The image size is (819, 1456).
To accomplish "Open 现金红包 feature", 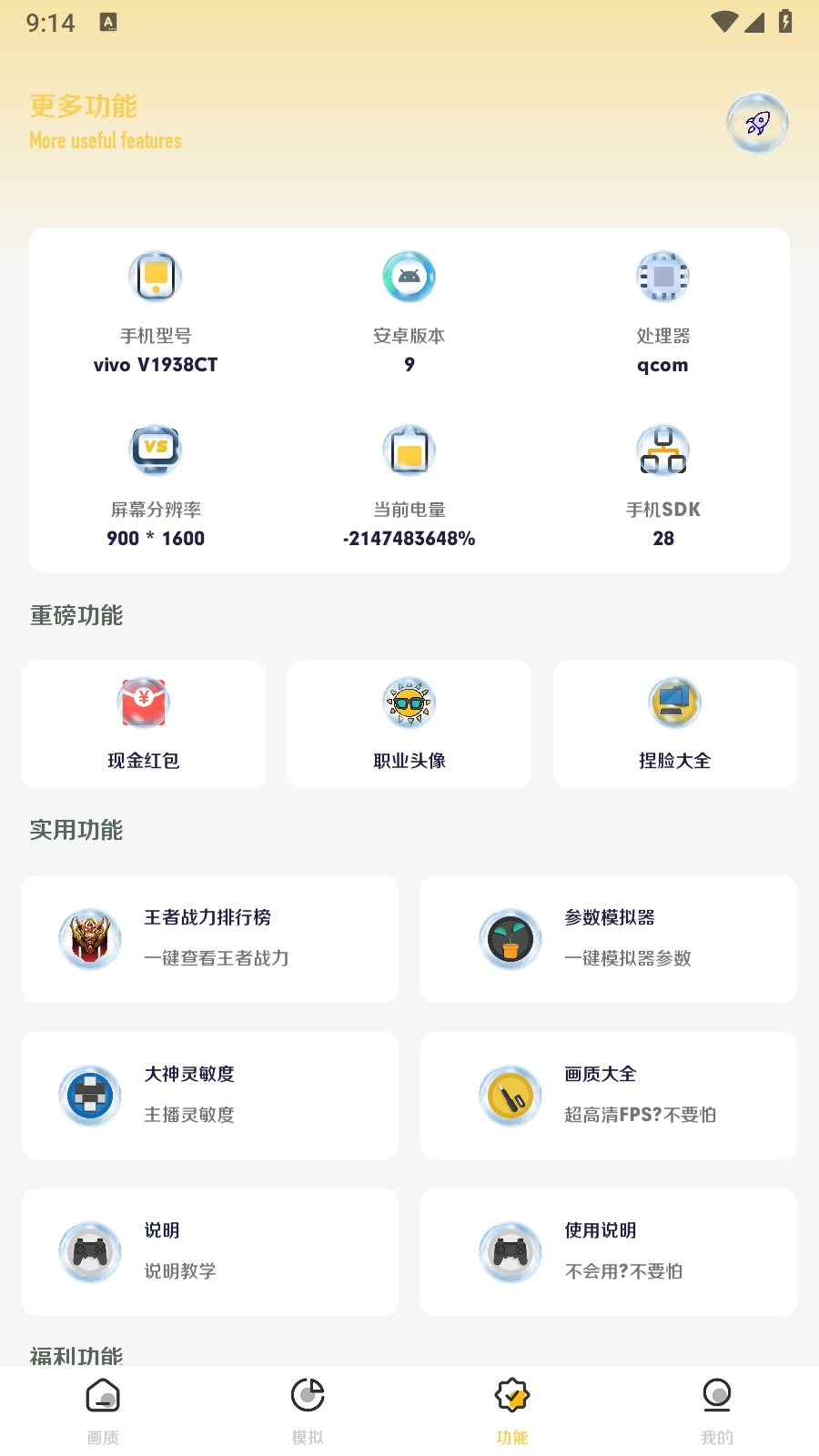I will click(x=144, y=724).
